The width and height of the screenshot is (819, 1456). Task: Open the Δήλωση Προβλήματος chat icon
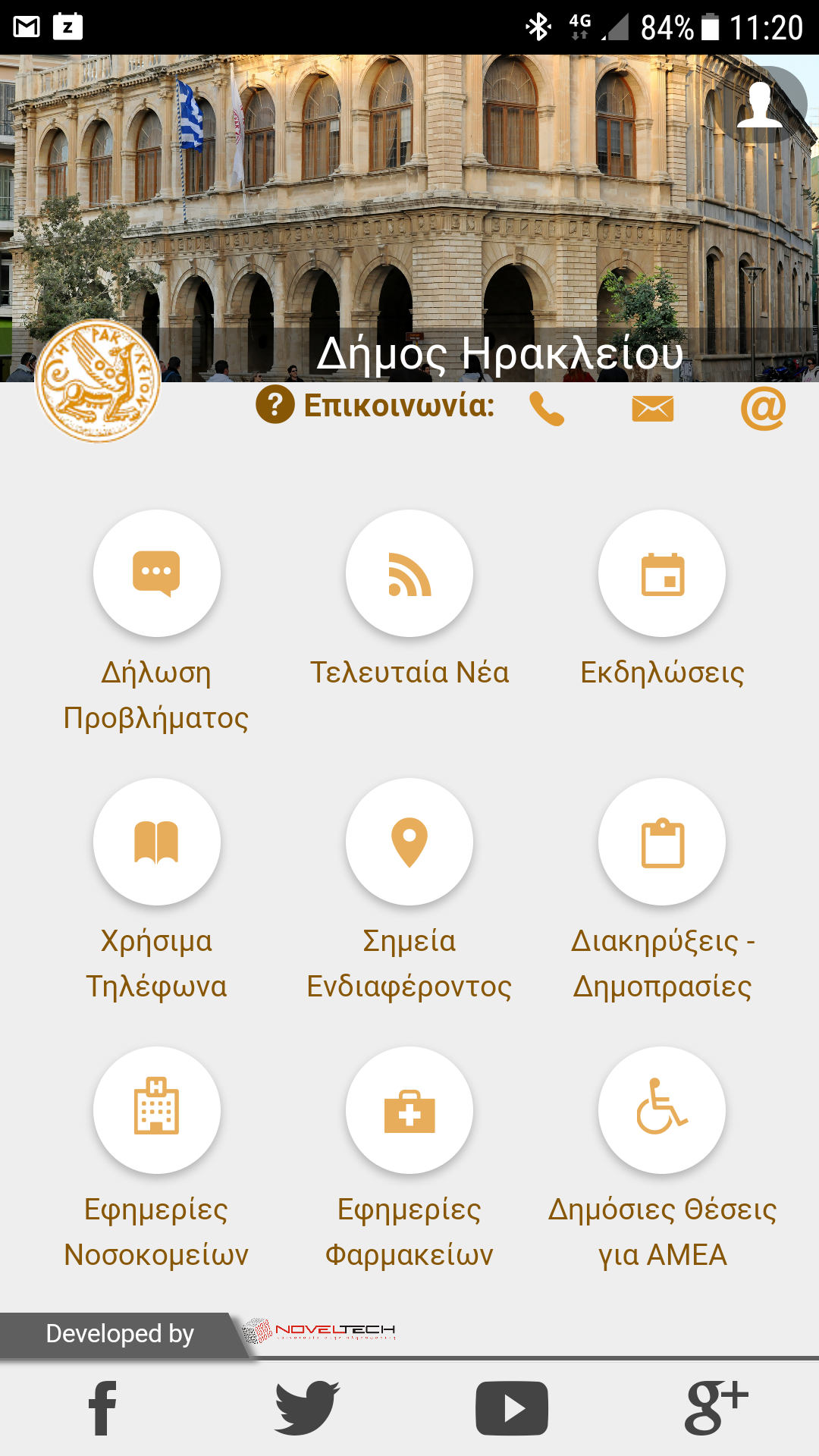(157, 574)
